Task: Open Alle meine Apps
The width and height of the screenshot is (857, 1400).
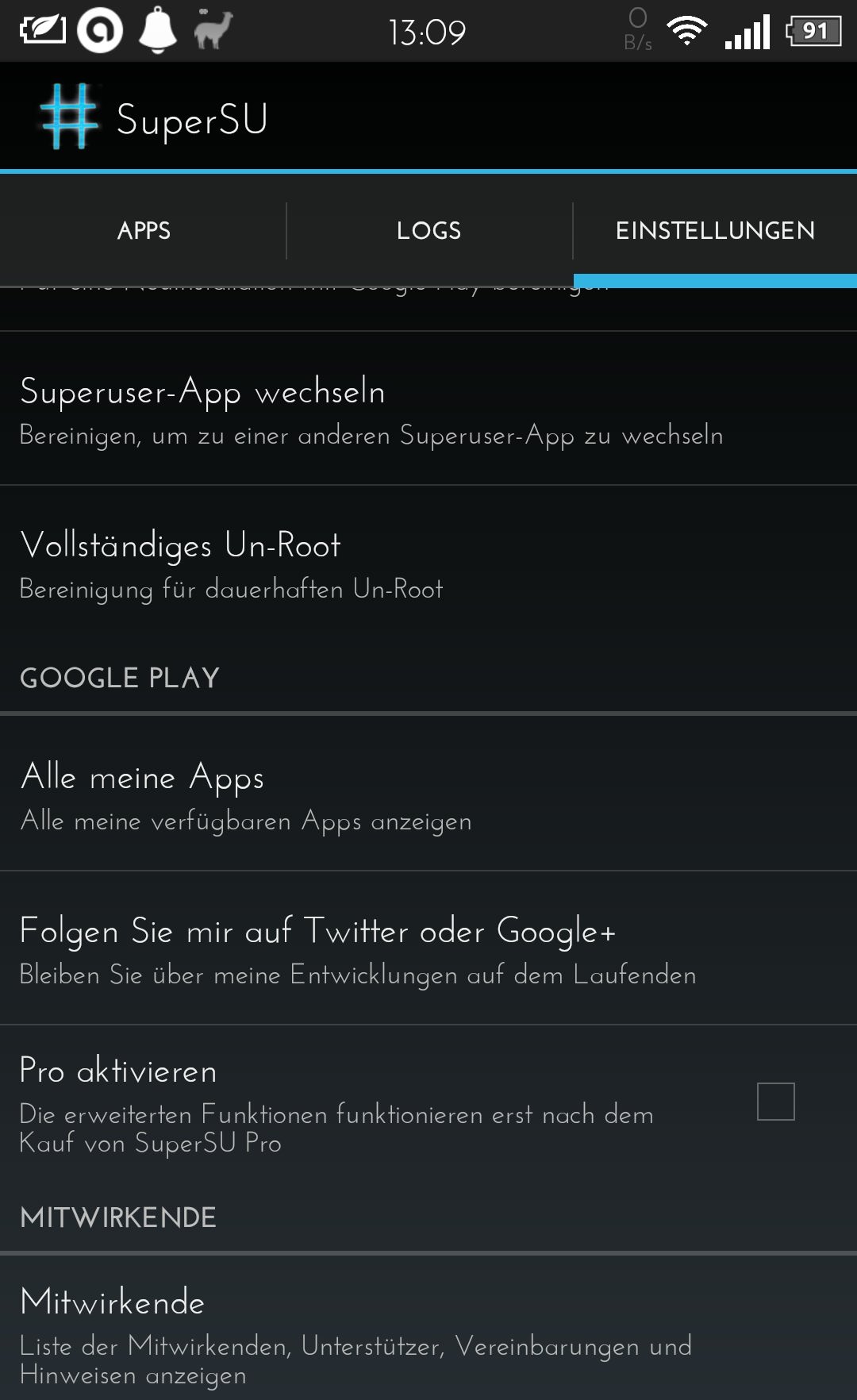Action: pyautogui.click(x=428, y=794)
